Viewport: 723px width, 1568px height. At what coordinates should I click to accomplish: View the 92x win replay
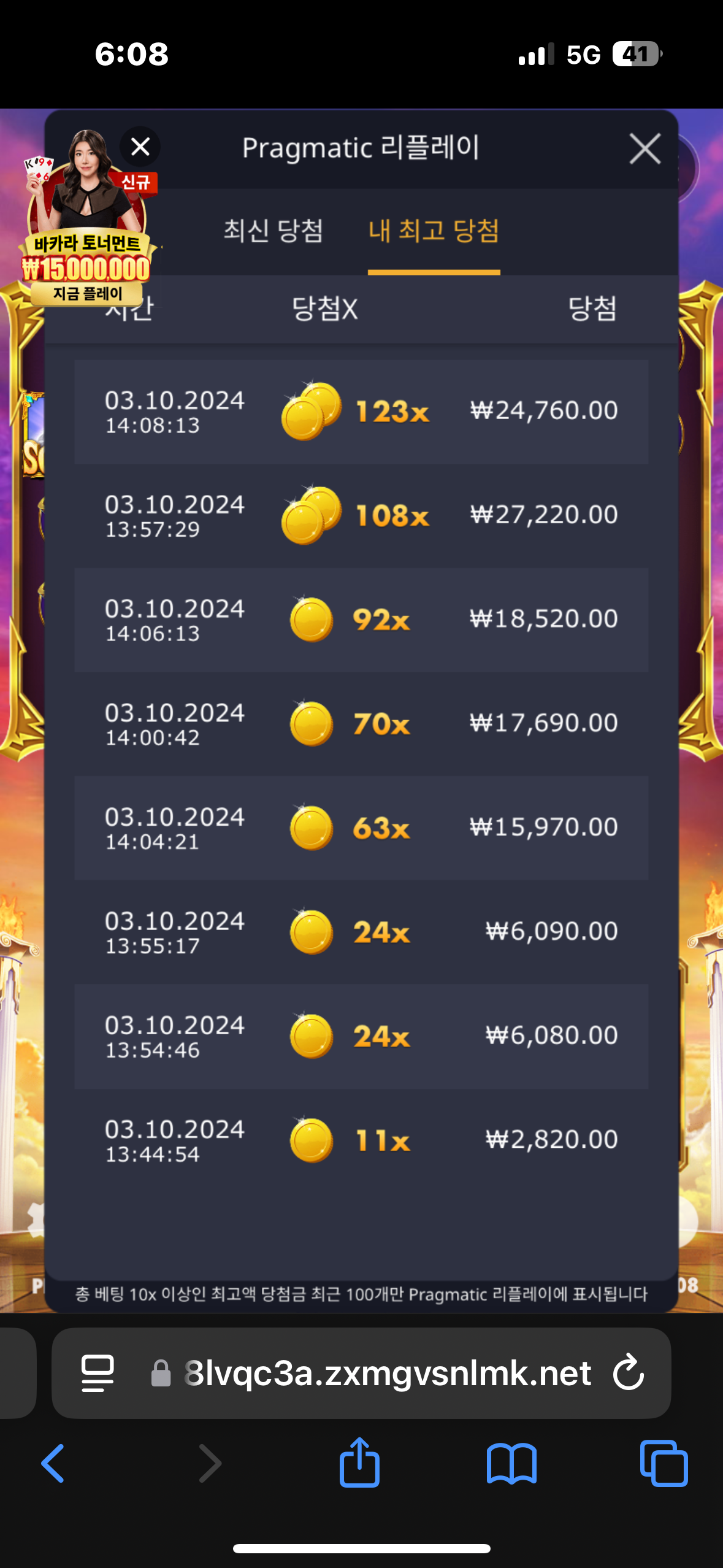pos(361,620)
